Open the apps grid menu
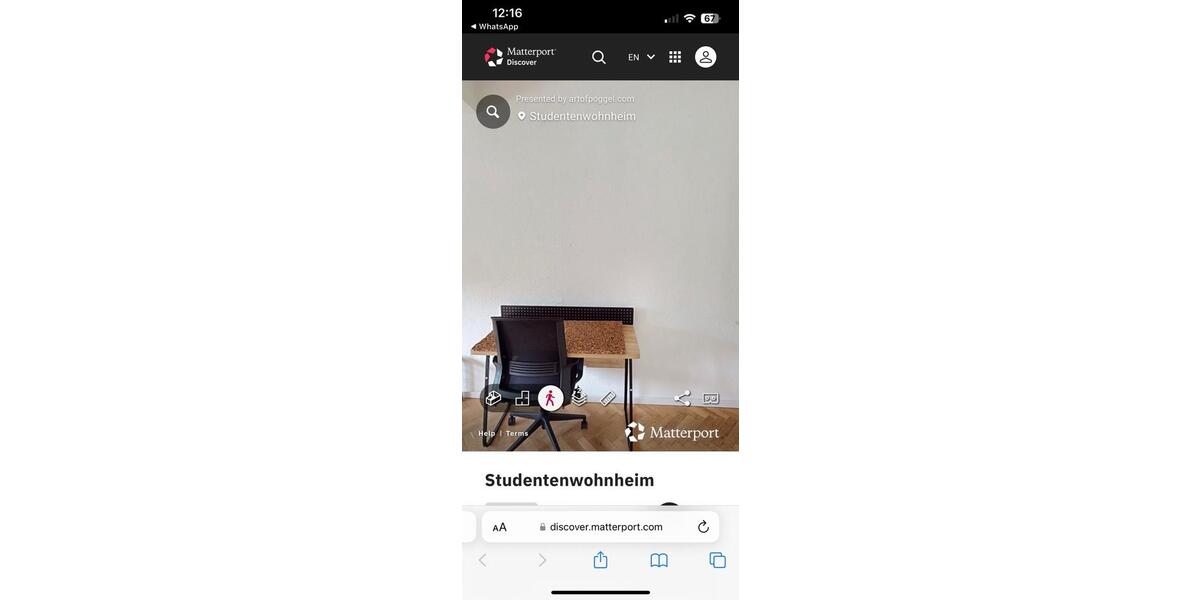 click(x=675, y=57)
